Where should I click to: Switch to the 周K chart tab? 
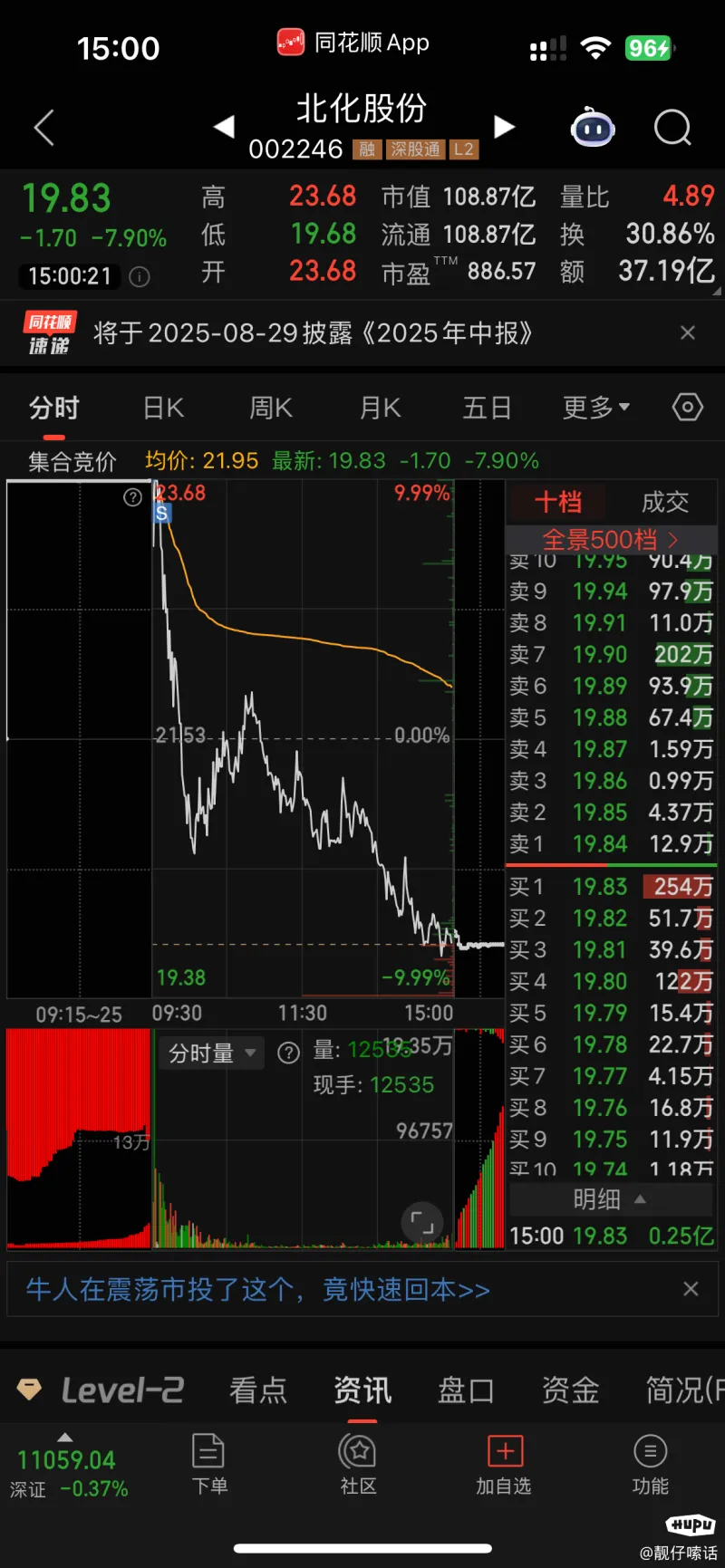point(271,408)
